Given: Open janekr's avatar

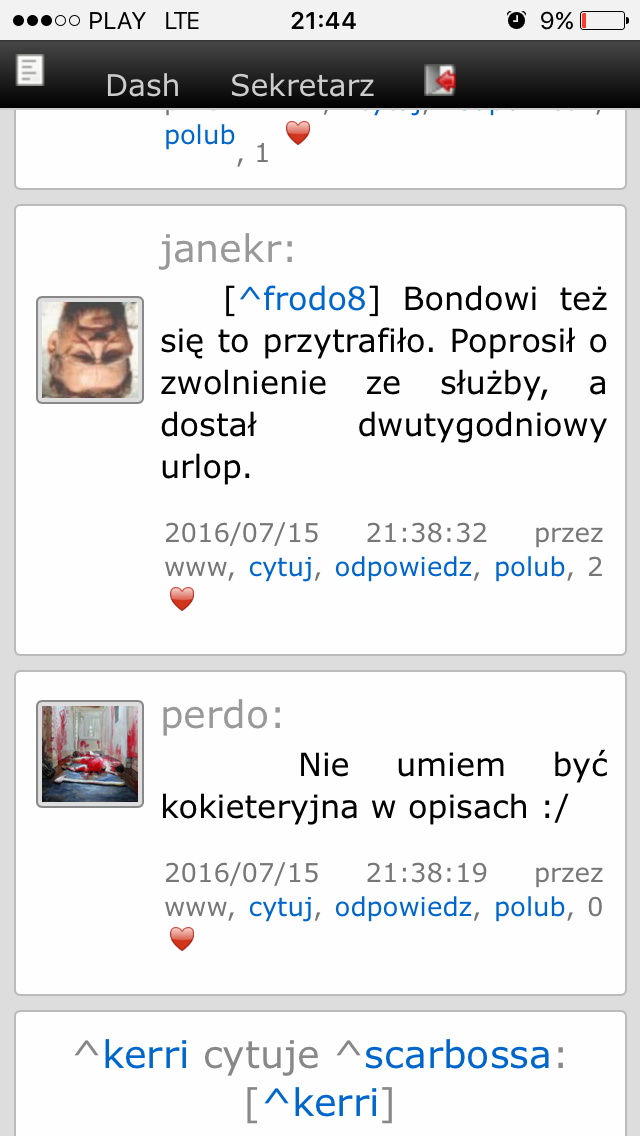Looking at the screenshot, I should coord(90,350).
